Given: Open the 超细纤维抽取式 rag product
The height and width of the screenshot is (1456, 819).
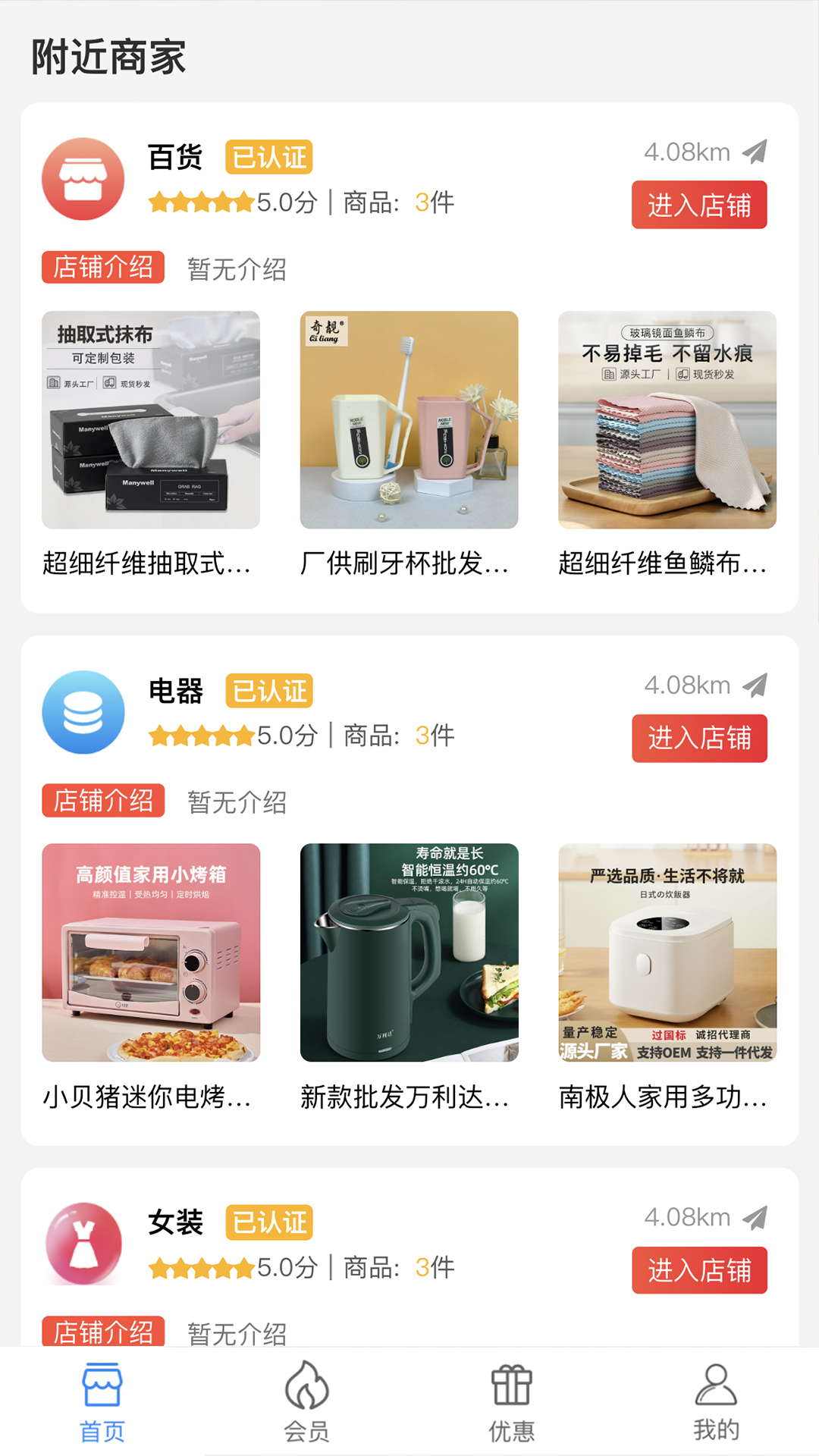Looking at the screenshot, I should pyautogui.click(x=151, y=420).
